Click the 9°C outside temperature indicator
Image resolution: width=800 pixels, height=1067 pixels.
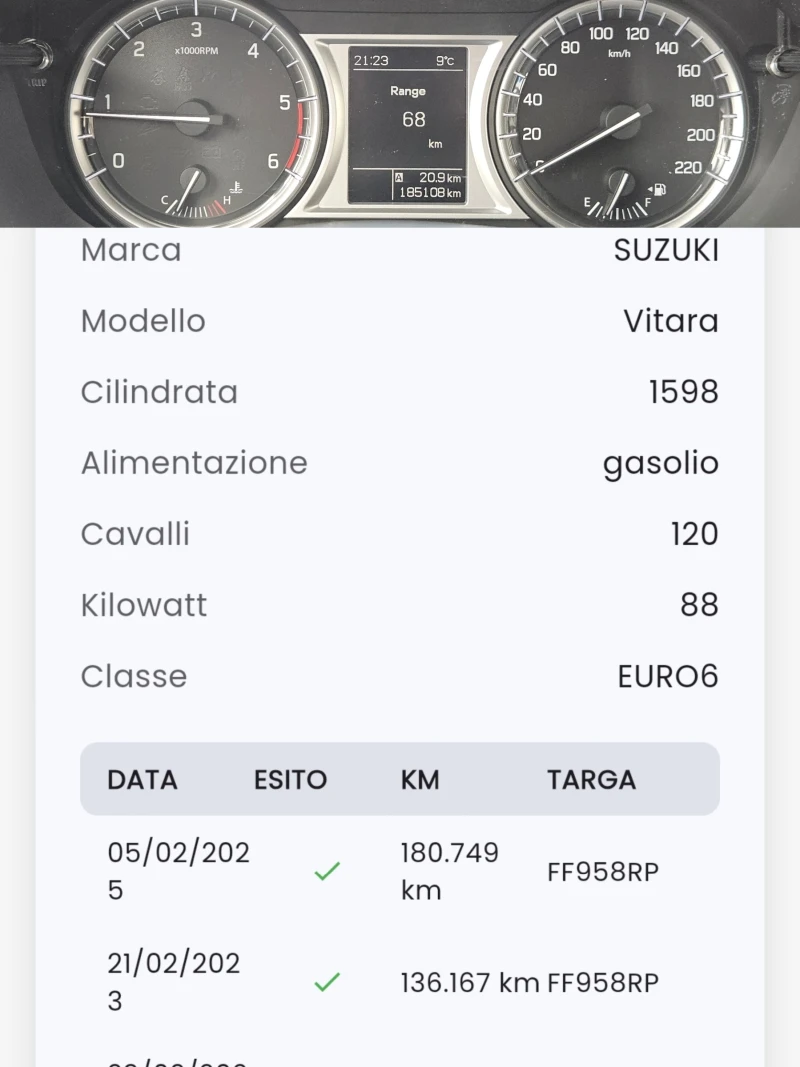pyautogui.click(x=445, y=58)
